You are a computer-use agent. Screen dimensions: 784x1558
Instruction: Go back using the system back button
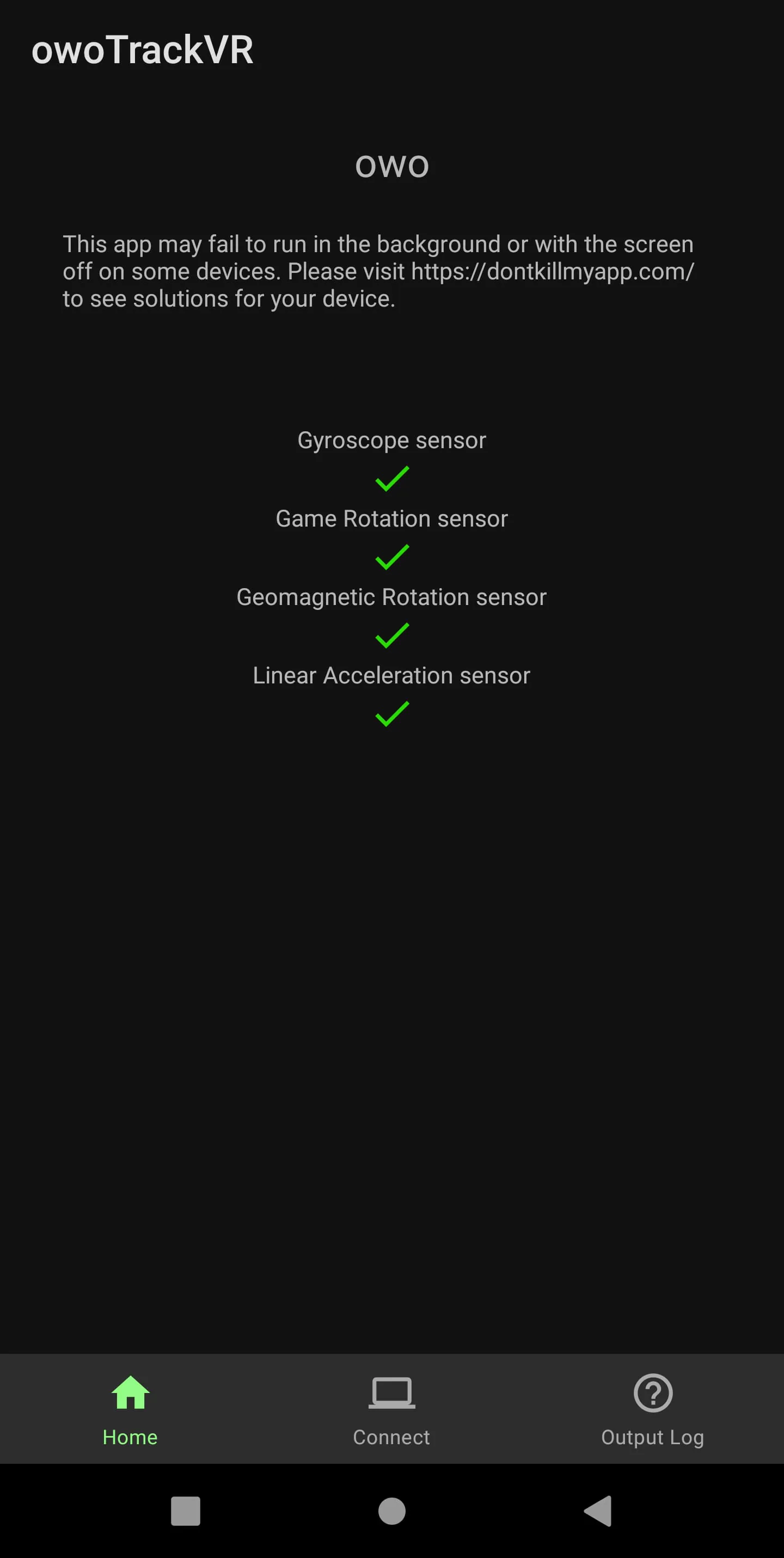click(597, 1511)
